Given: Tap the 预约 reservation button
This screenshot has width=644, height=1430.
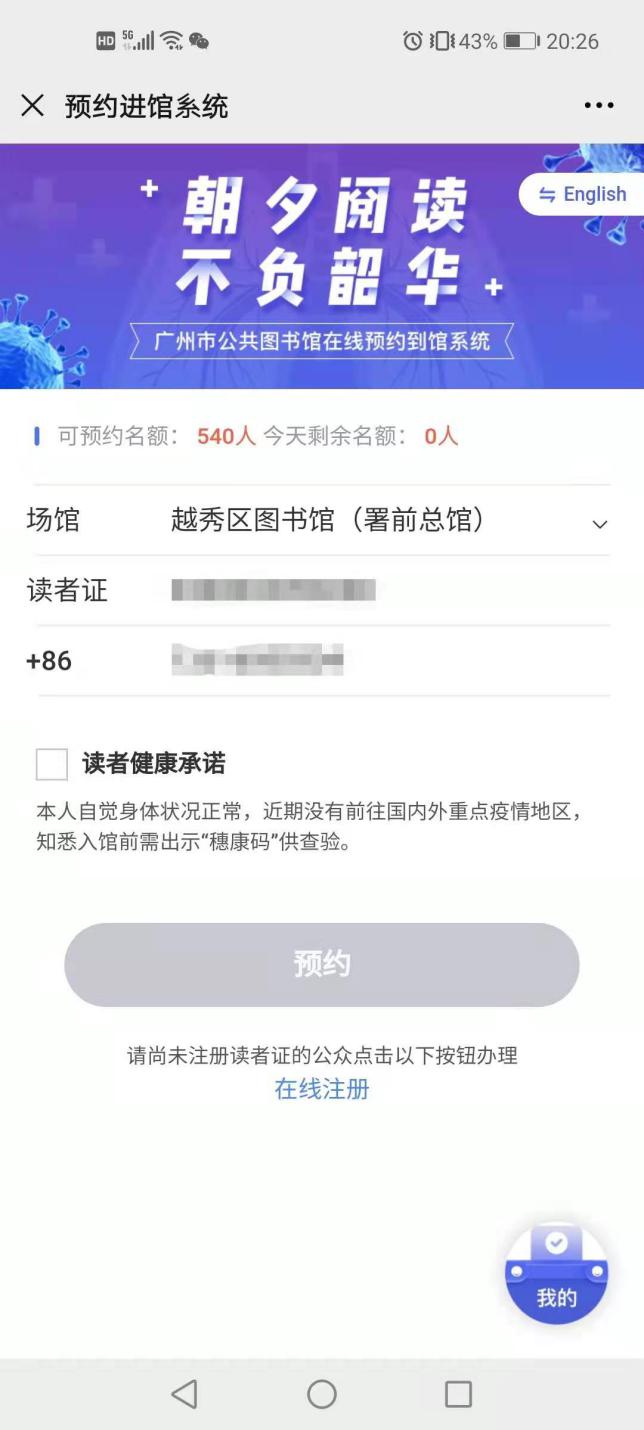Looking at the screenshot, I should point(321,964).
